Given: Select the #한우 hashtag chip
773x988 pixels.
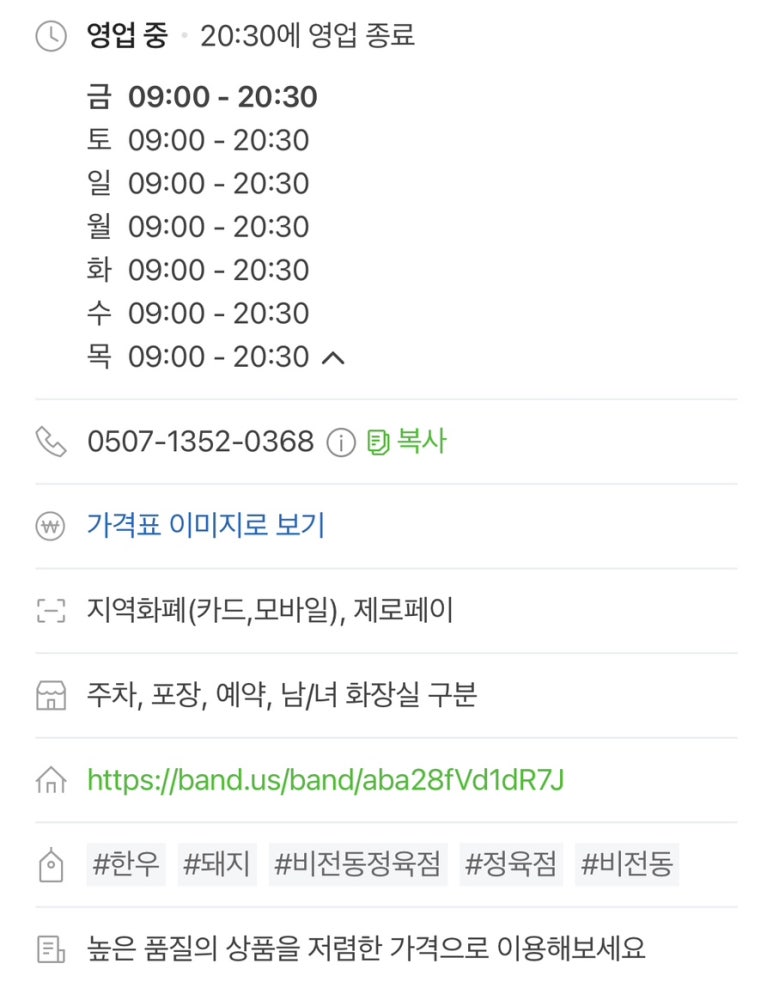Looking at the screenshot, I should click(126, 865).
